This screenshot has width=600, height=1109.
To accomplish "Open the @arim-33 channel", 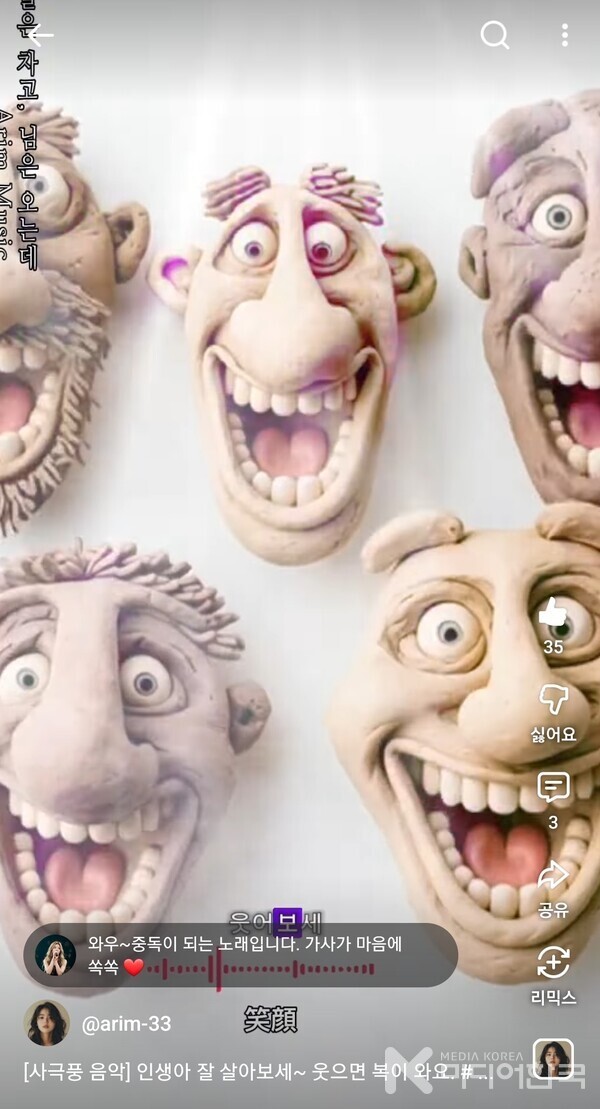I will (125, 1023).
